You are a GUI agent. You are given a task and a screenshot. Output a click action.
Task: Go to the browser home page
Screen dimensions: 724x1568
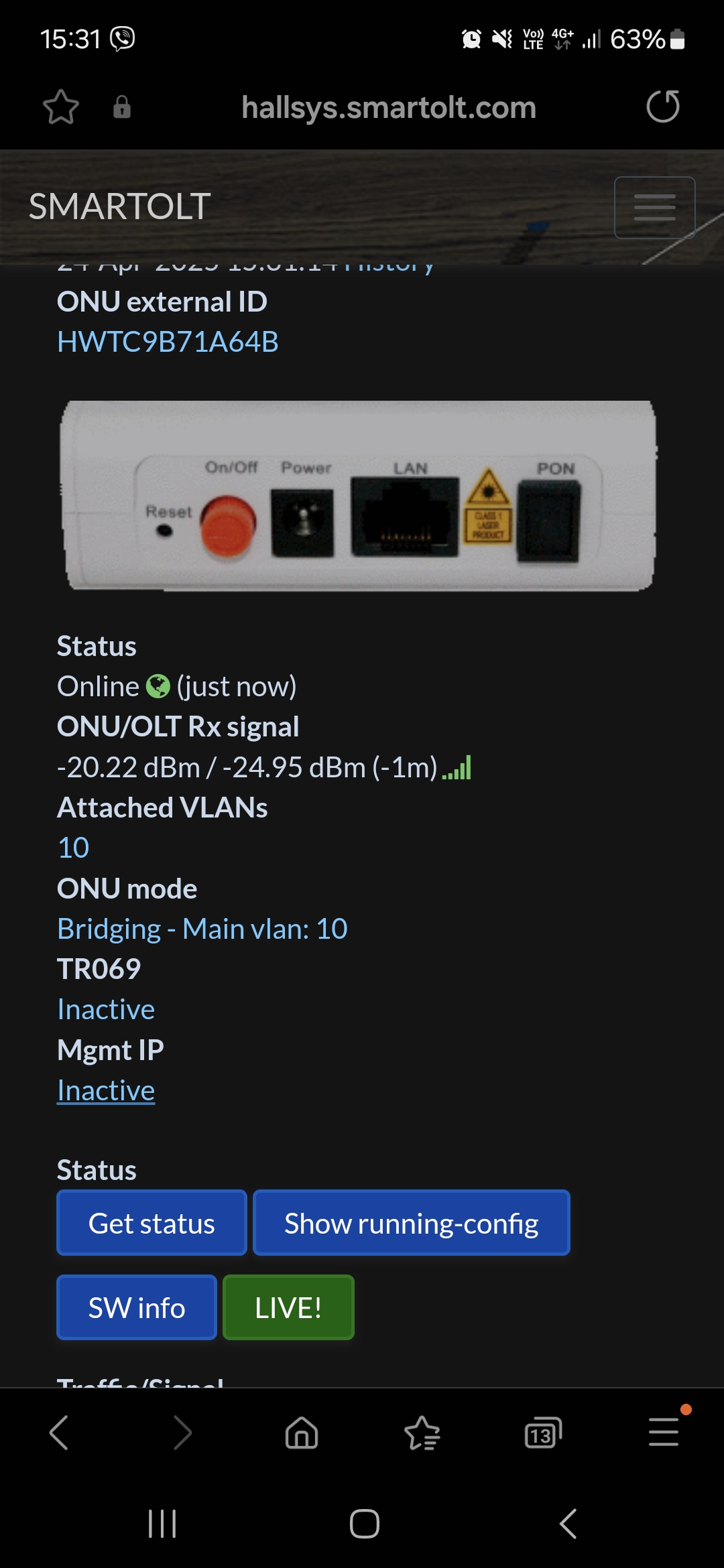coord(302,1433)
